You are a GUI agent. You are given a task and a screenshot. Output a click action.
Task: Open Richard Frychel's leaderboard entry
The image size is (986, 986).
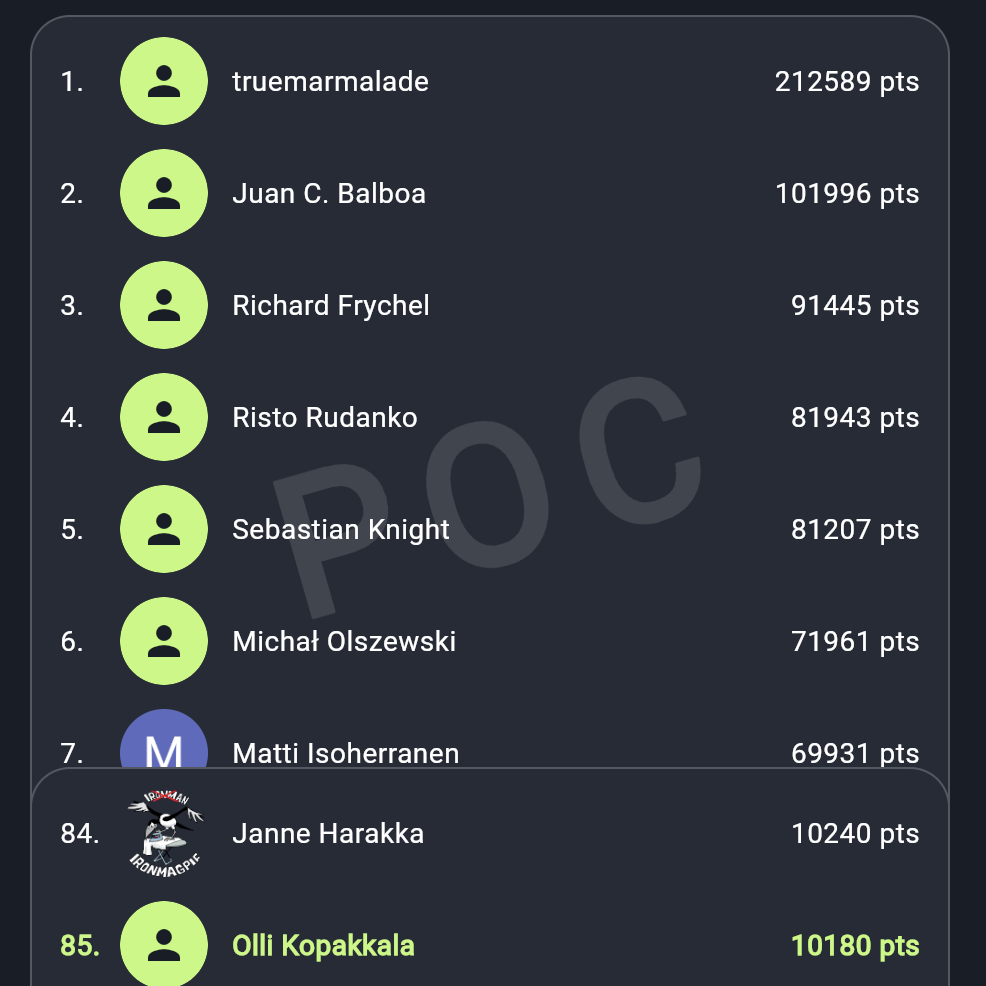(489, 305)
